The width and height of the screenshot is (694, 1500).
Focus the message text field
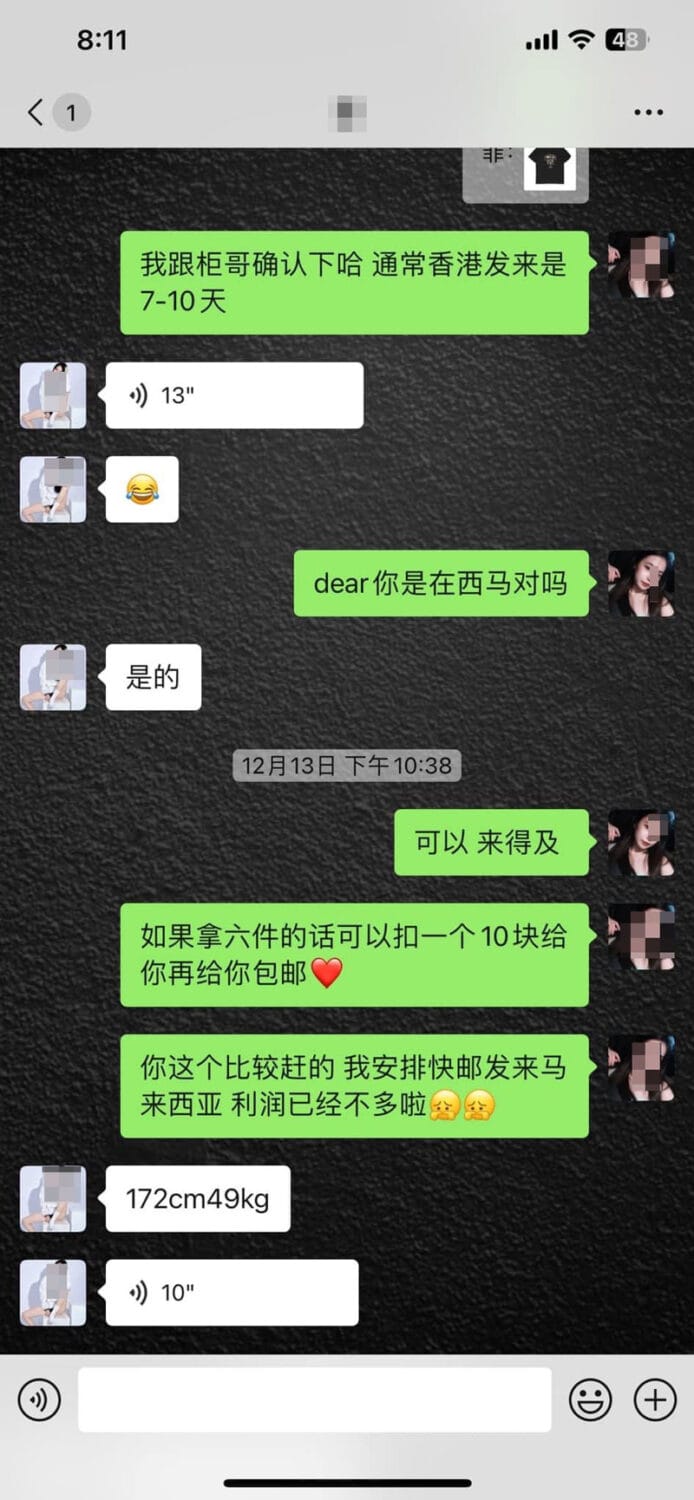314,1400
